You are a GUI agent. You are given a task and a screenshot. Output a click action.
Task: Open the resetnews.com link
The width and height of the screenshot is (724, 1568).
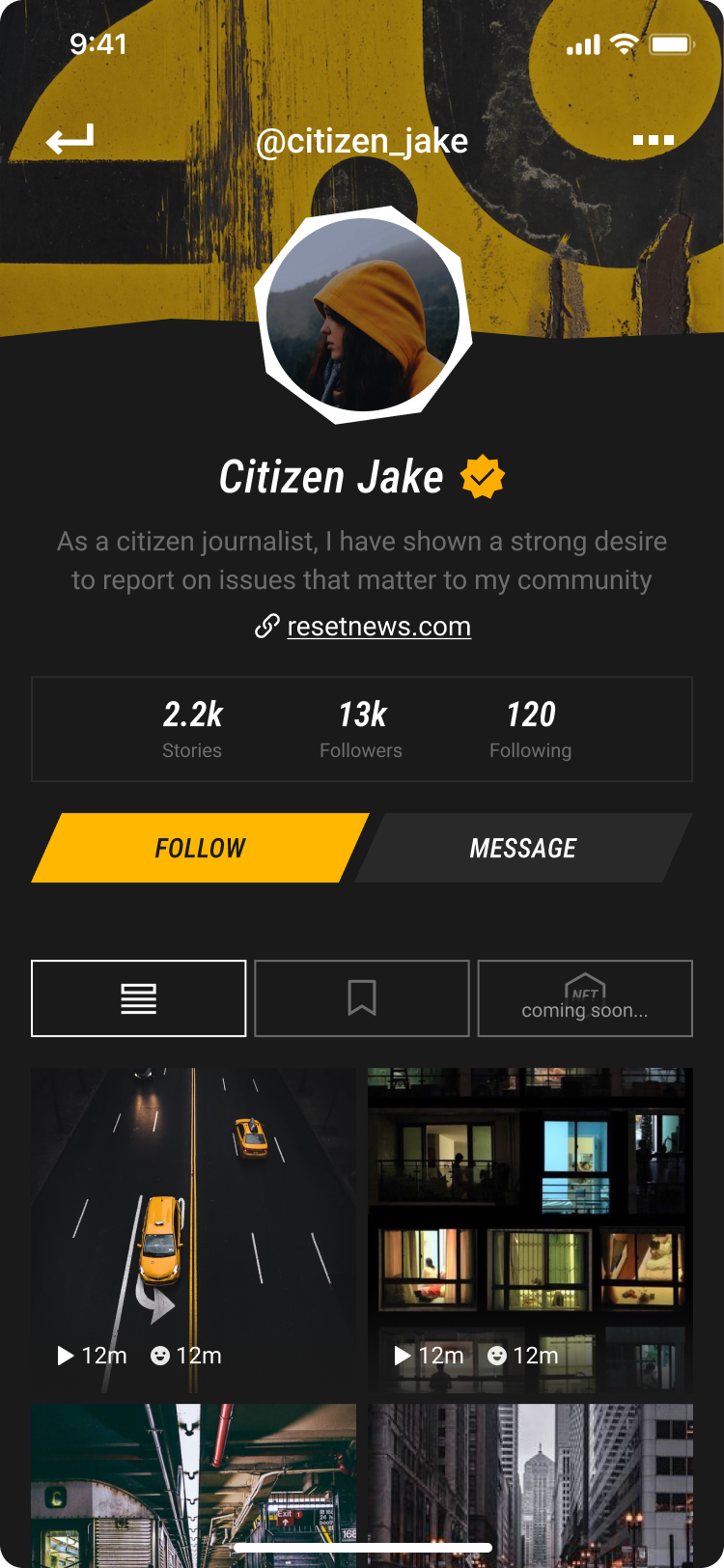(378, 627)
